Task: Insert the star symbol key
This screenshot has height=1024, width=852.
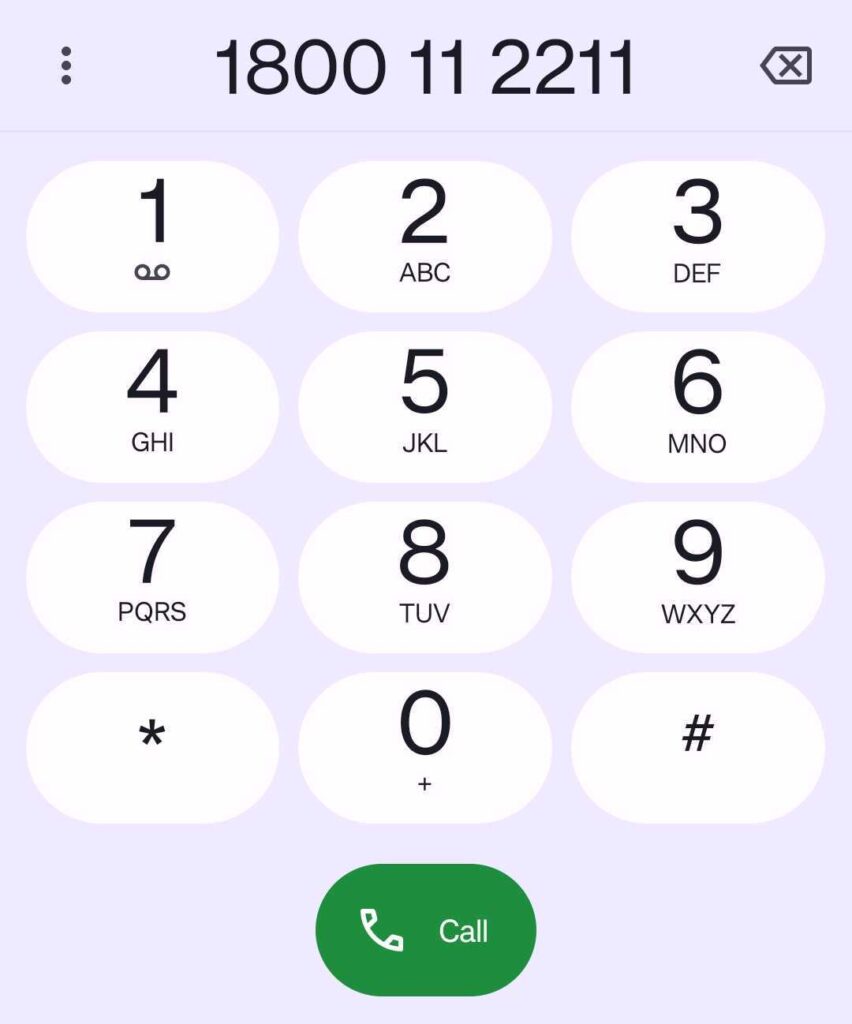Action: [x=152, y=747]
